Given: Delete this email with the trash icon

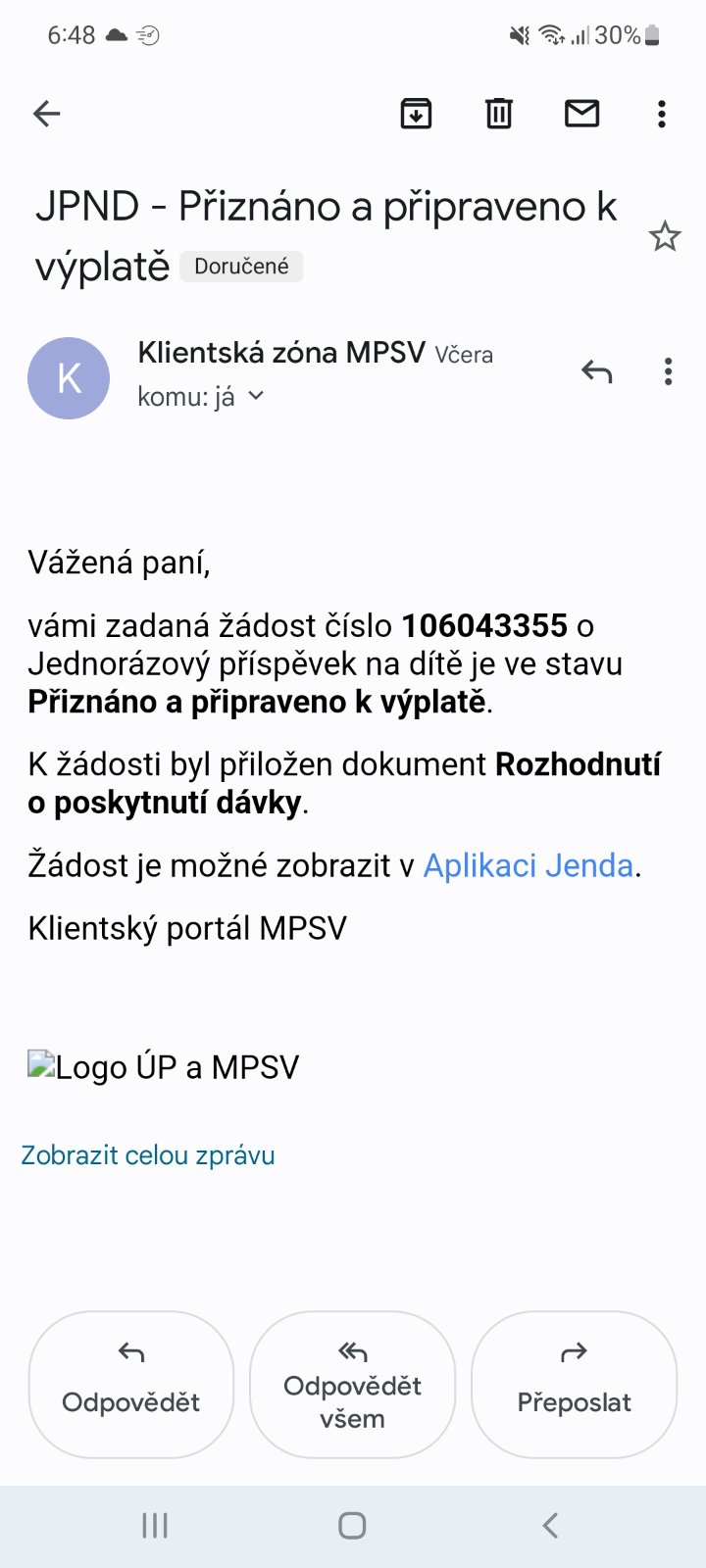Looking at the screenshot, I should coord(499,114).
